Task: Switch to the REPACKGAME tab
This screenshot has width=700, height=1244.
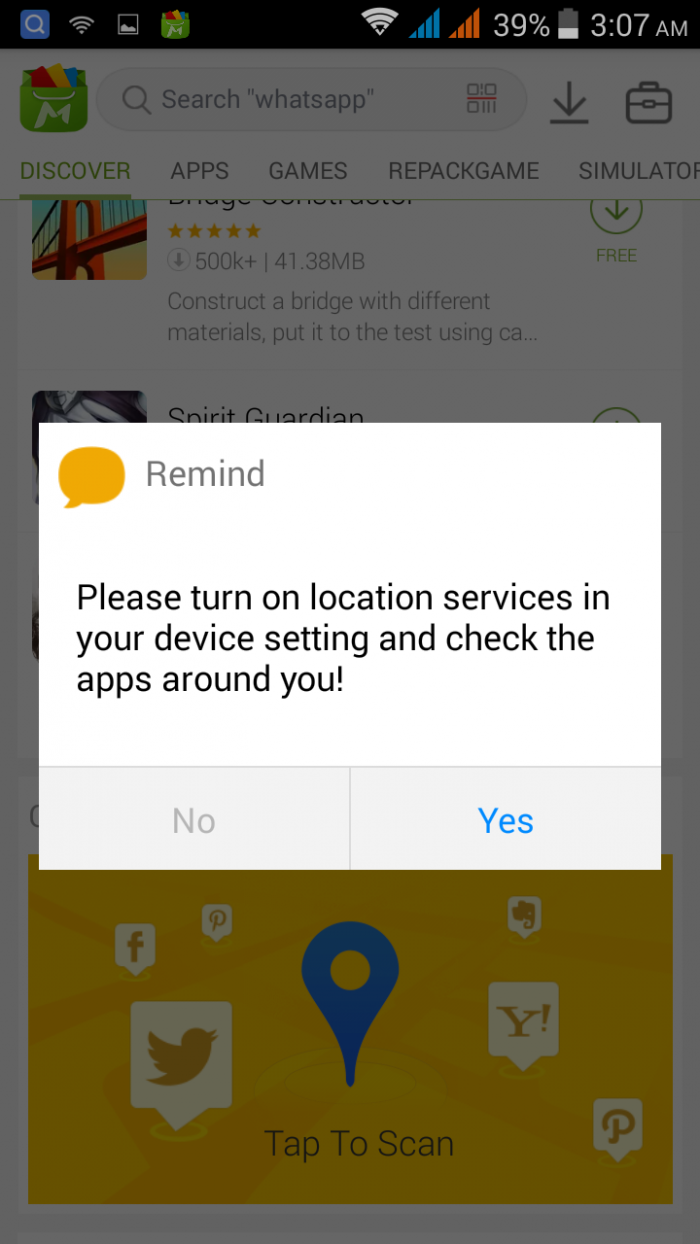Action: (x=463, y=171)
